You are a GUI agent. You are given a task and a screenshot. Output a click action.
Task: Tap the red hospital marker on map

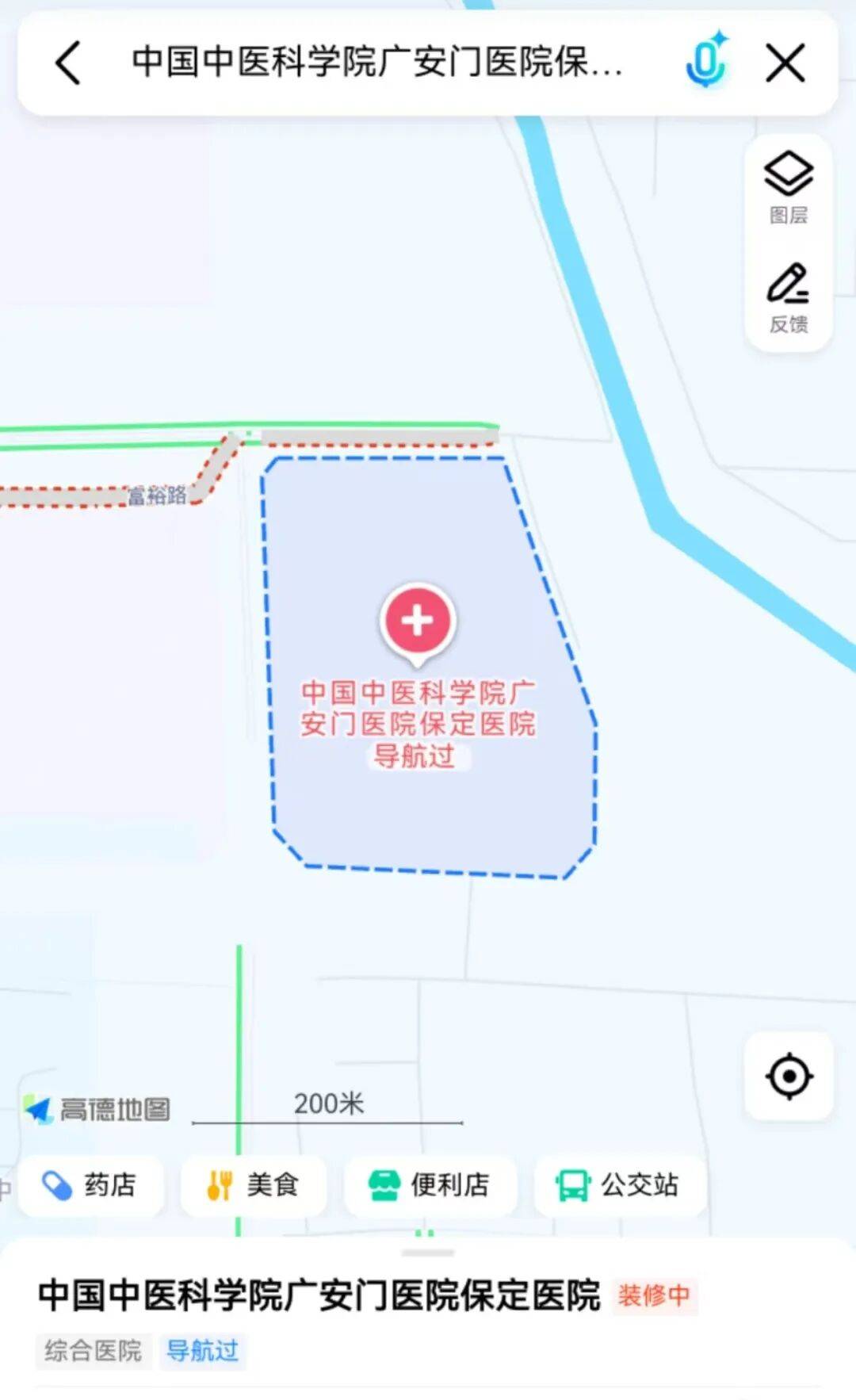point(418,622)
